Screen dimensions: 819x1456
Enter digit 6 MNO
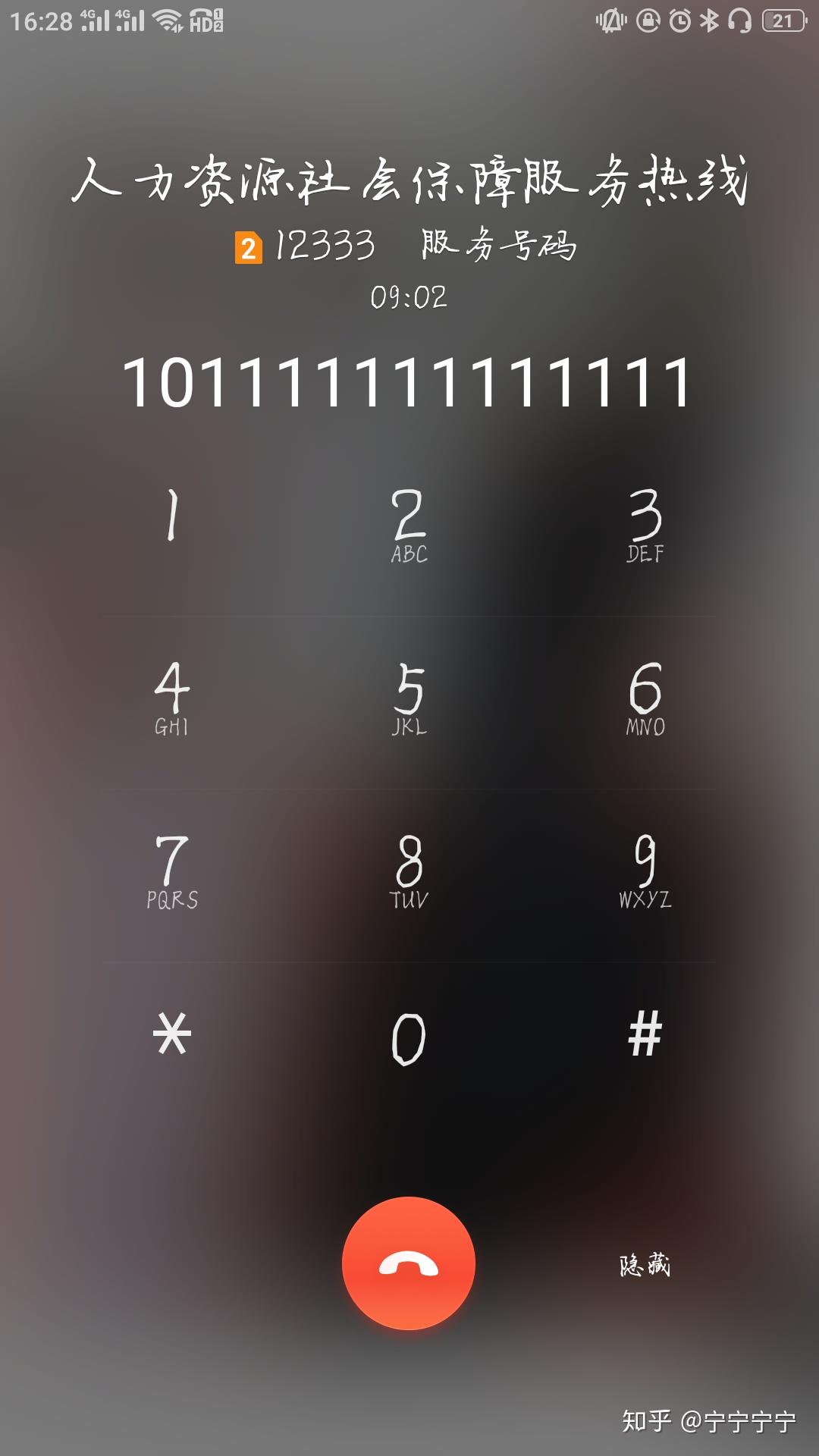point(645,698)
